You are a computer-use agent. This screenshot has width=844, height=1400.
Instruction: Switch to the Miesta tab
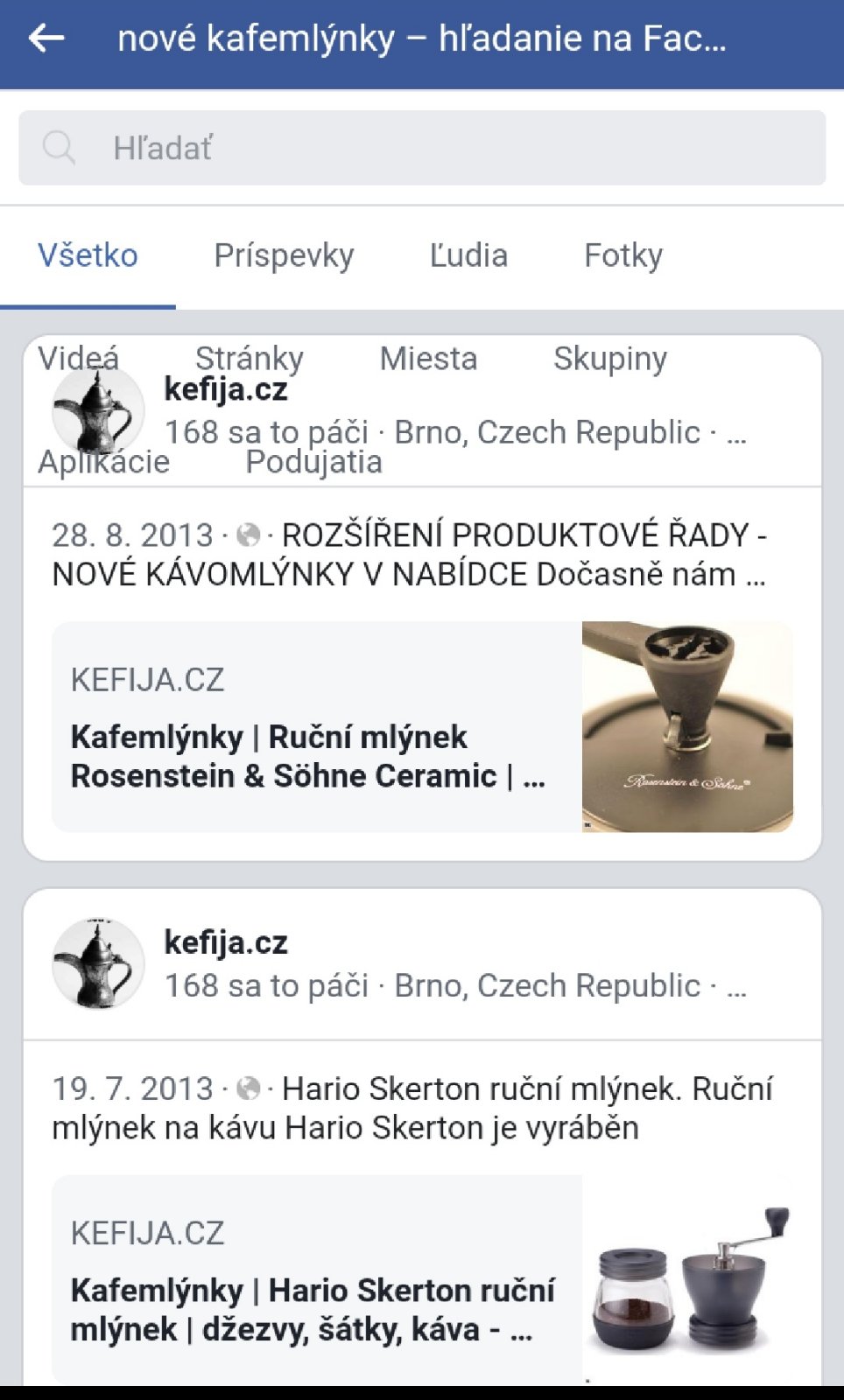pos(428,359)
